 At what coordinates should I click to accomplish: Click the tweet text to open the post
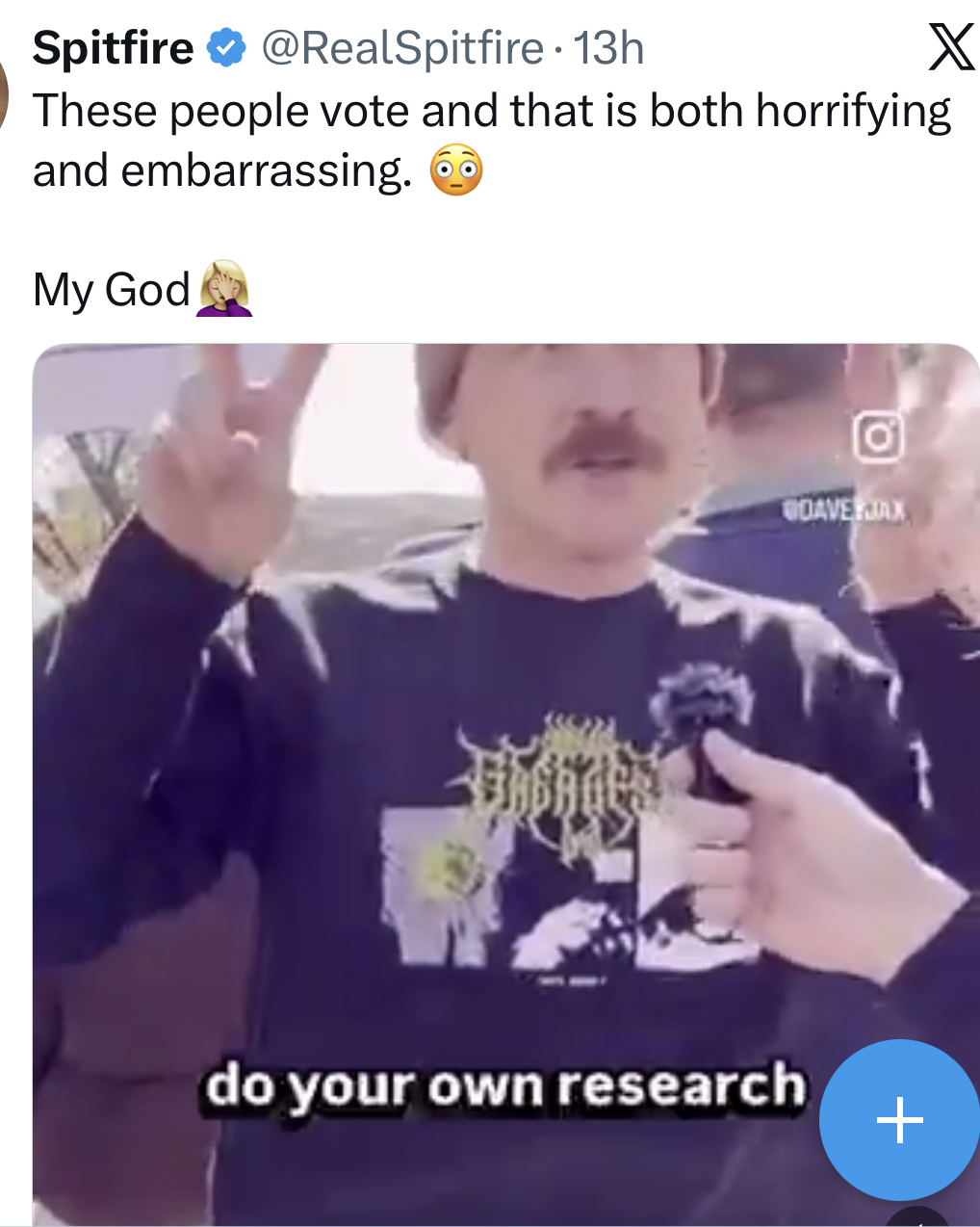point(385,111)
